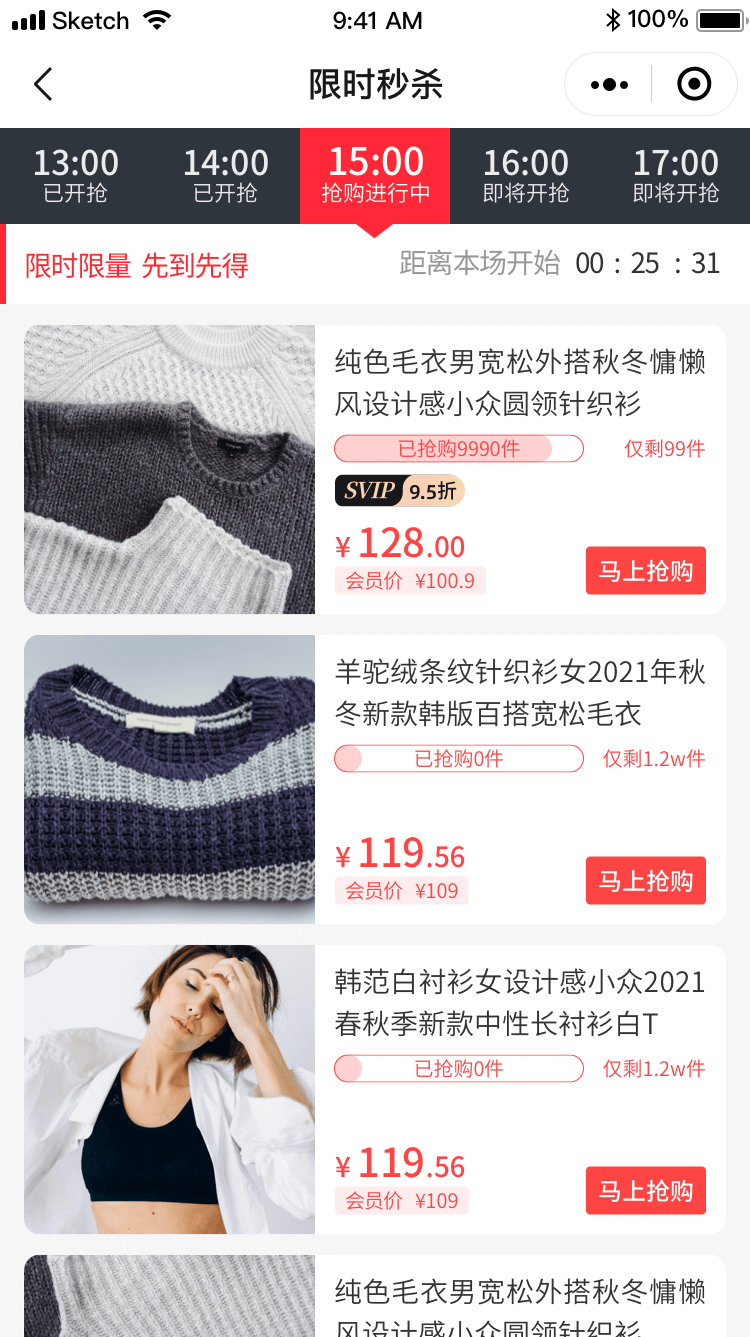The height and width of the screenshot is (1337, 750).
Task: Close the mini program with the circle icon
Action: point(694,85)
